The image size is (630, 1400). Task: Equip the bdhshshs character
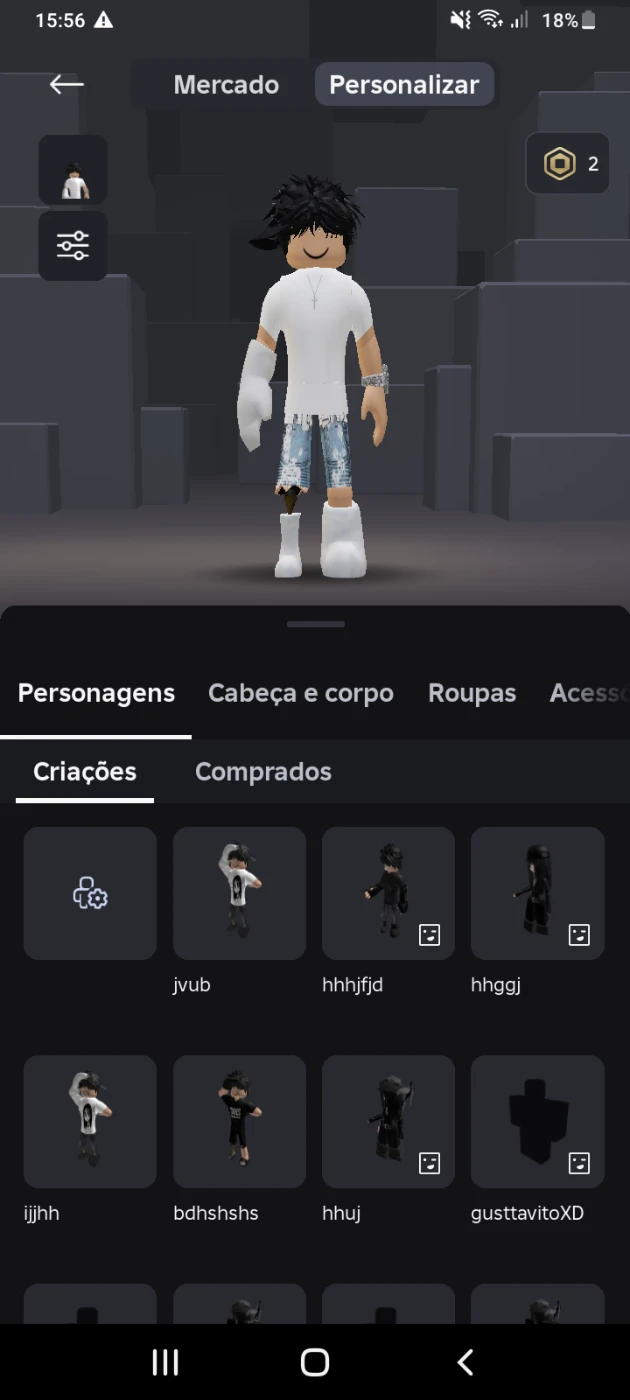(x=239, y=1121)
